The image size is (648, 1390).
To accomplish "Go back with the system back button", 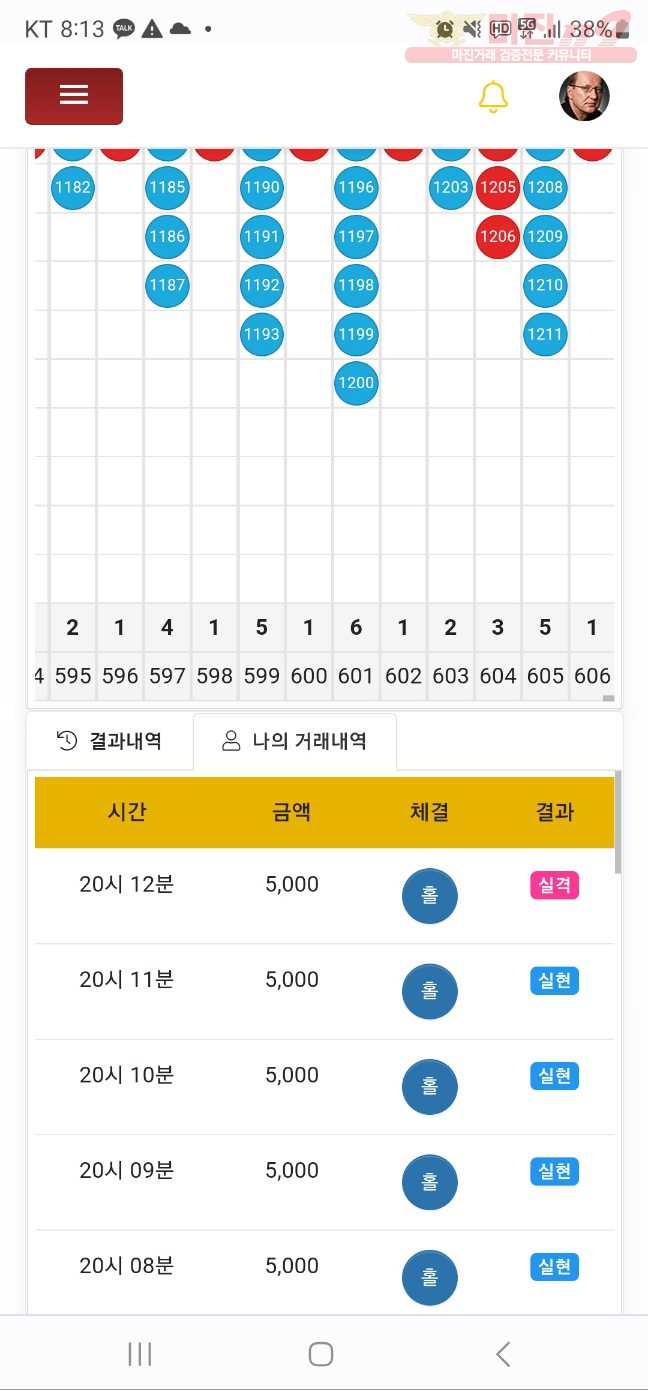I will click(503, 1354).
